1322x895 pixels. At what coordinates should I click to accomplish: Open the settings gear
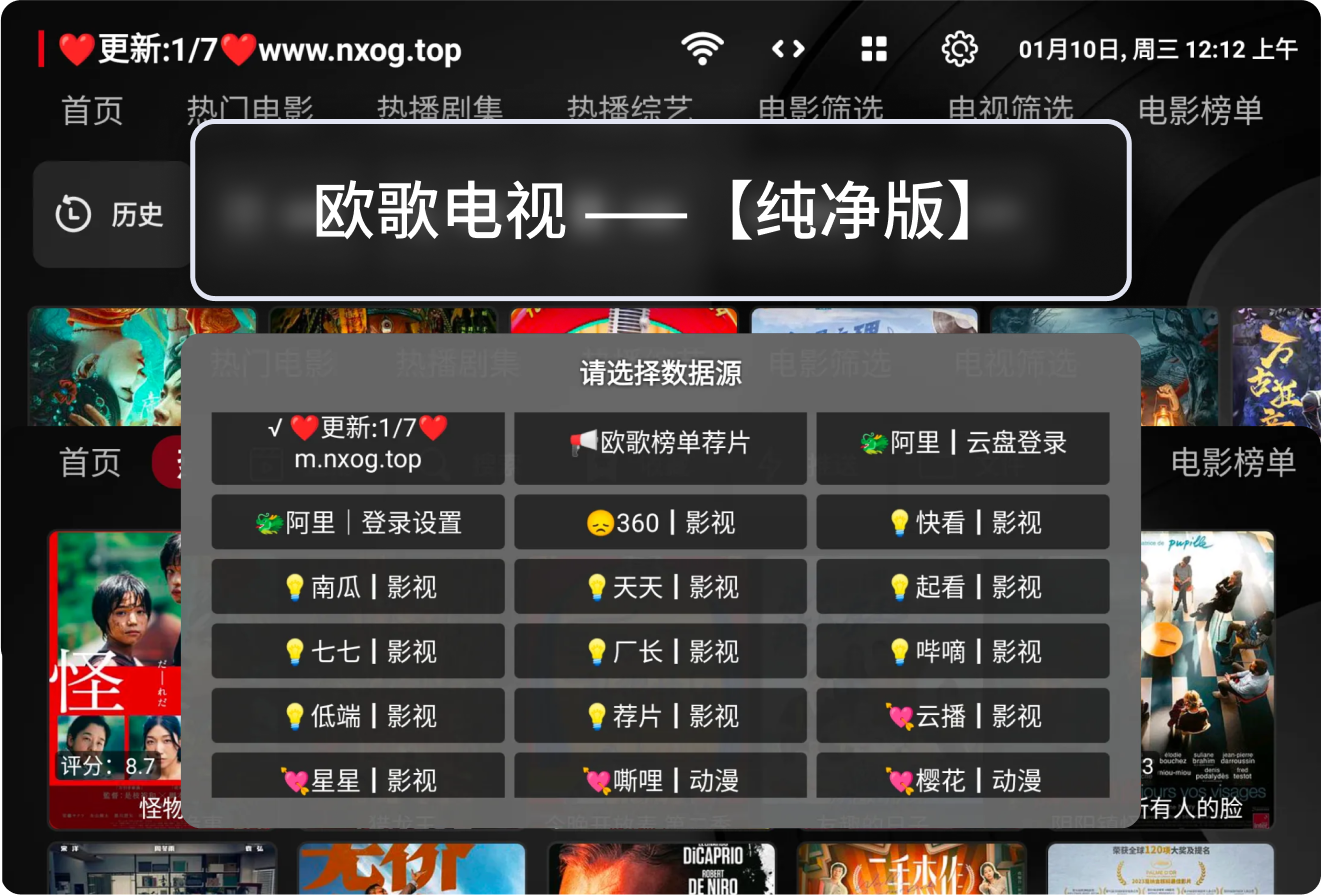959,49
